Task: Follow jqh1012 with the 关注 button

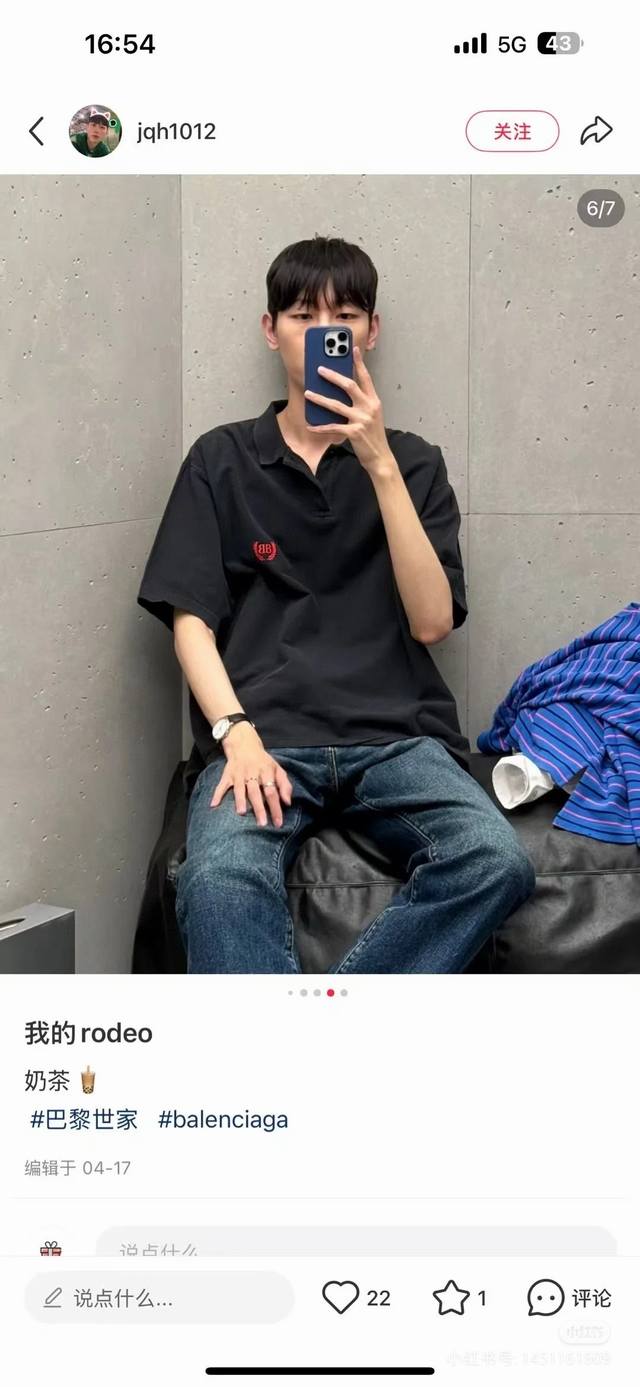Action: pos(512,131)
